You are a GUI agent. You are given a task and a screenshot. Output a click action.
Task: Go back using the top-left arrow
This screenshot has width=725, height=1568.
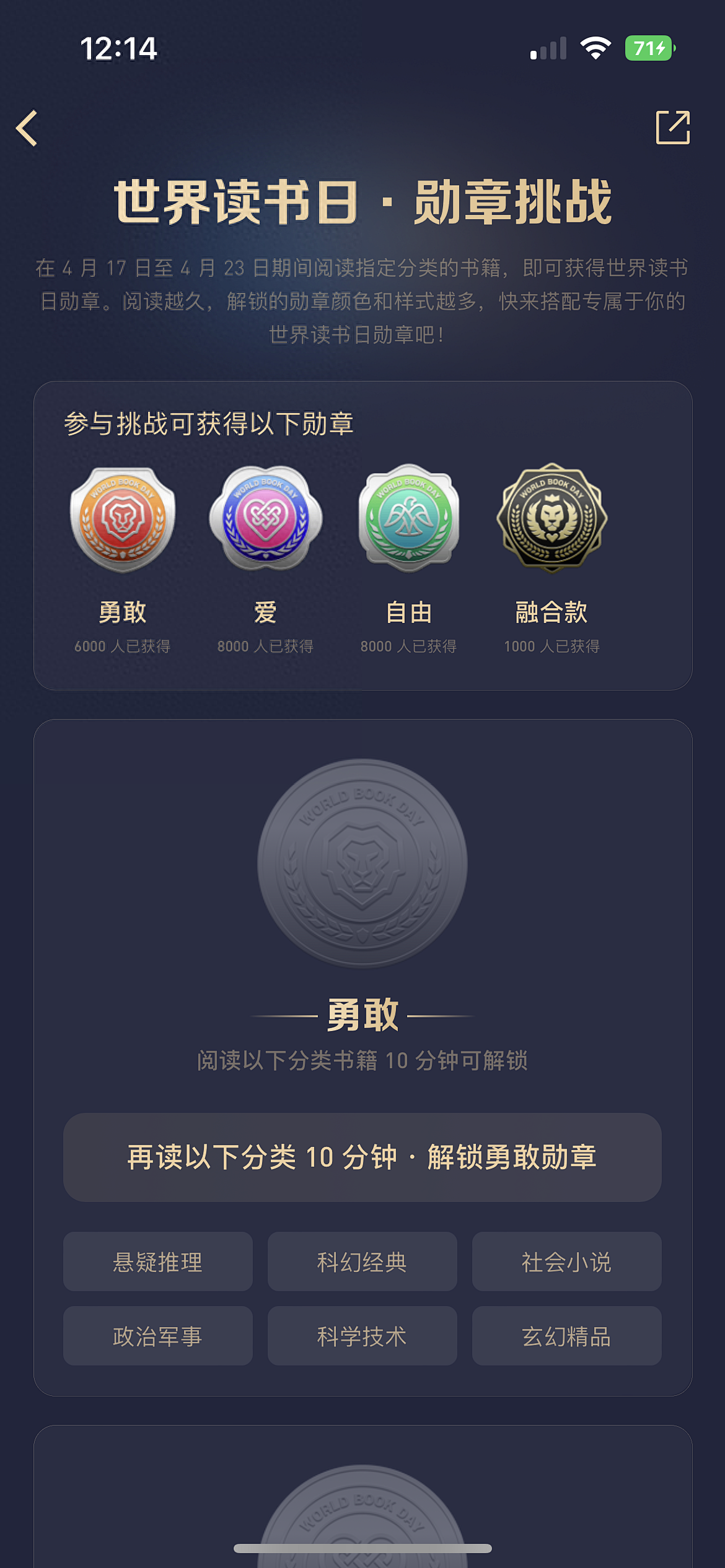(x=27, y=128)
